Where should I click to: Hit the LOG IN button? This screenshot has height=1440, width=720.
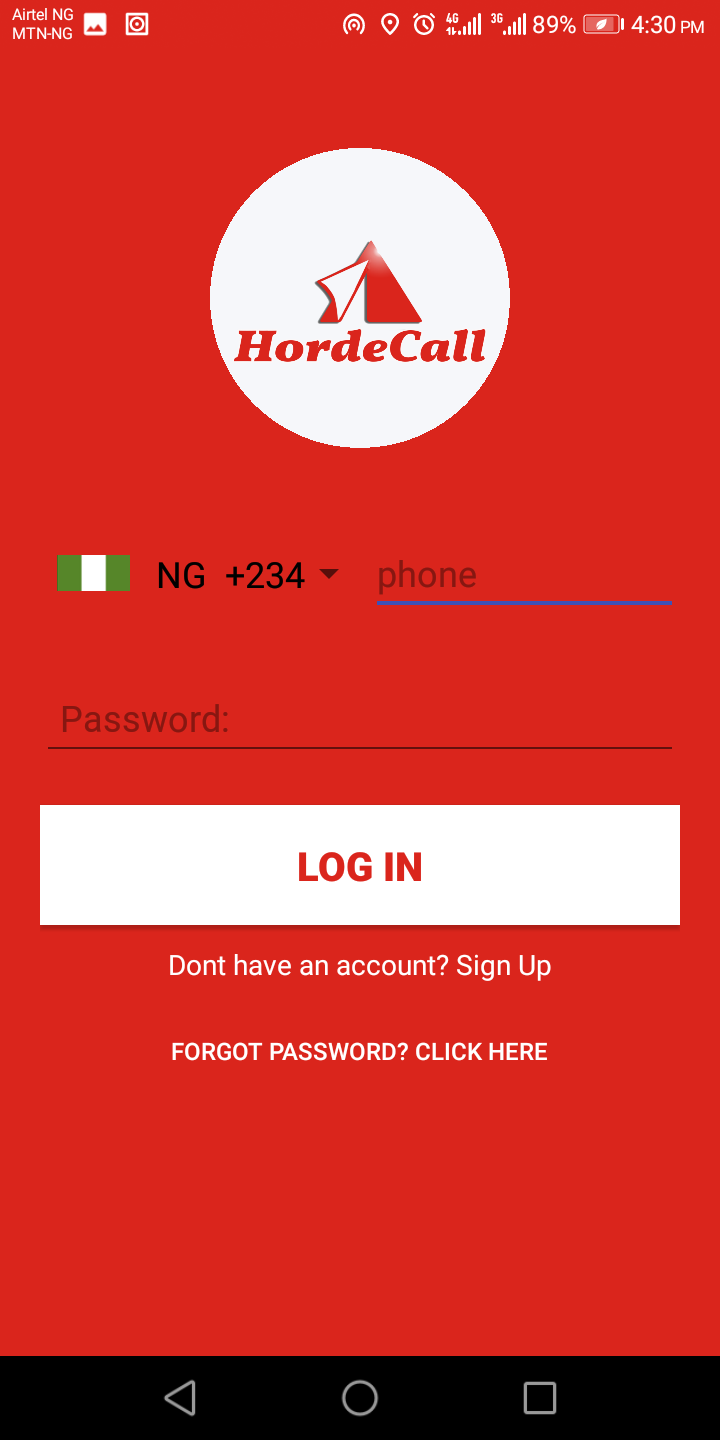pyautogui.click(x=360, y=865)
